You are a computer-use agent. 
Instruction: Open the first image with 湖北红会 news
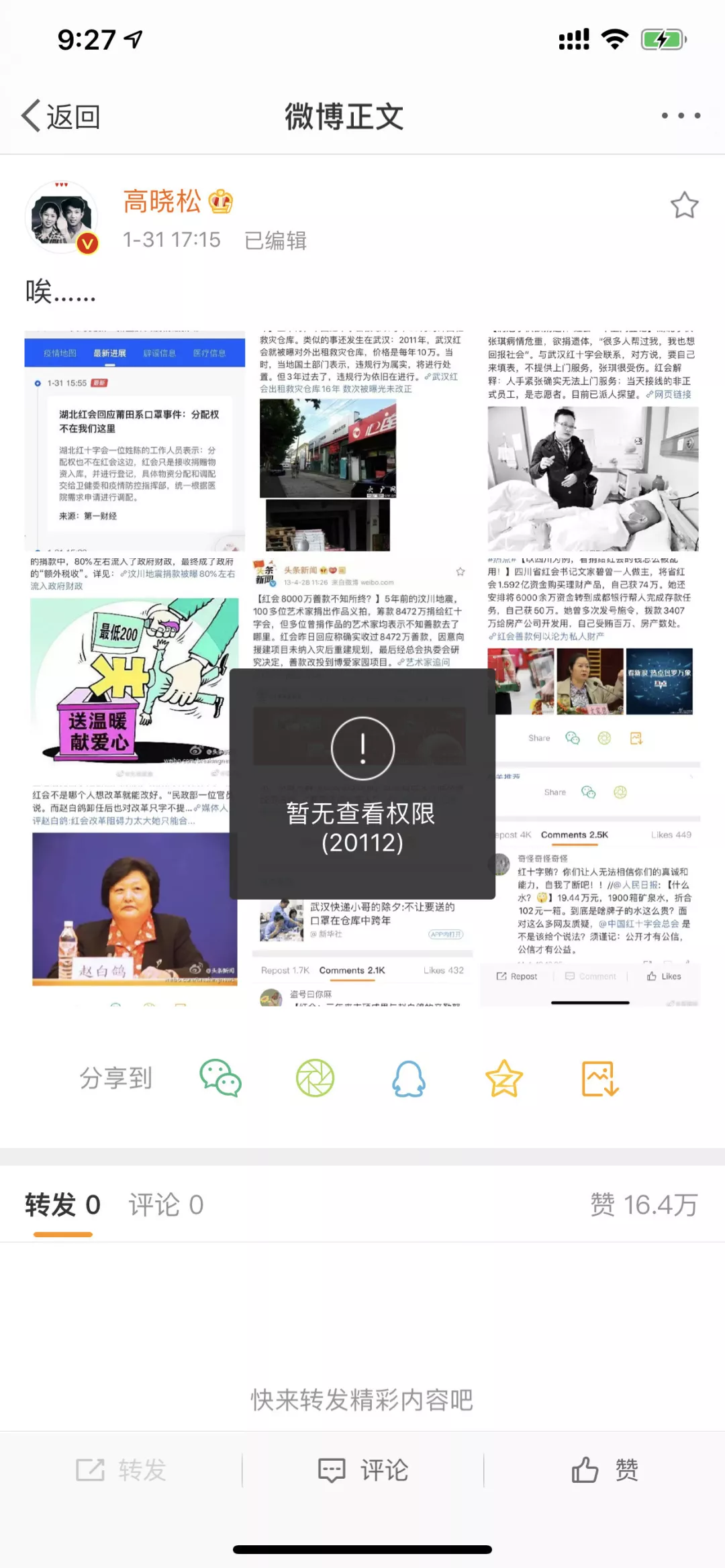pyautogui.click(x=134, y=441)
